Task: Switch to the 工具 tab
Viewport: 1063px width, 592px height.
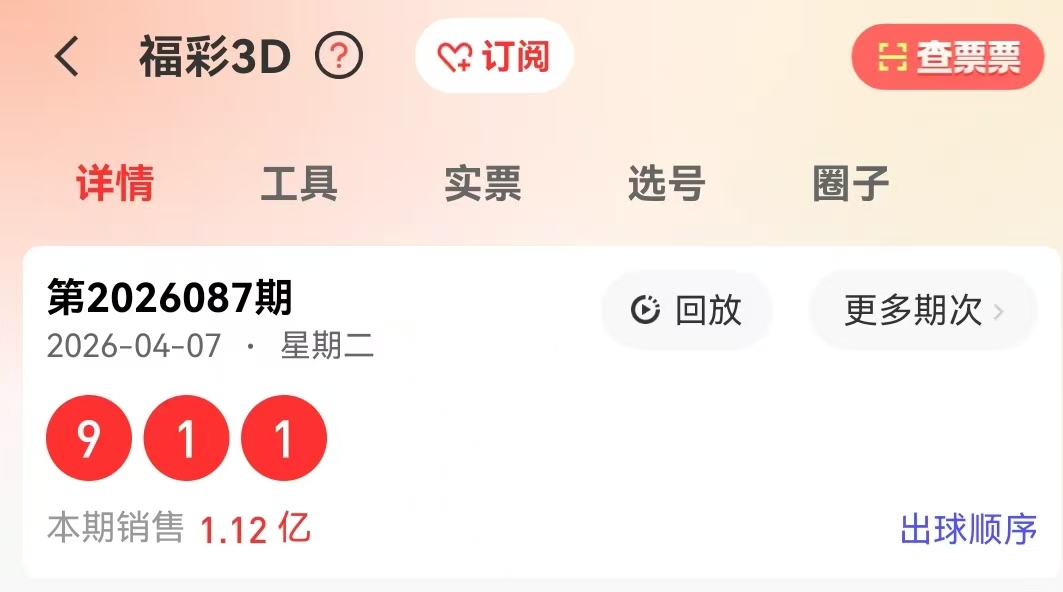Action: click(x=299, y=184)
